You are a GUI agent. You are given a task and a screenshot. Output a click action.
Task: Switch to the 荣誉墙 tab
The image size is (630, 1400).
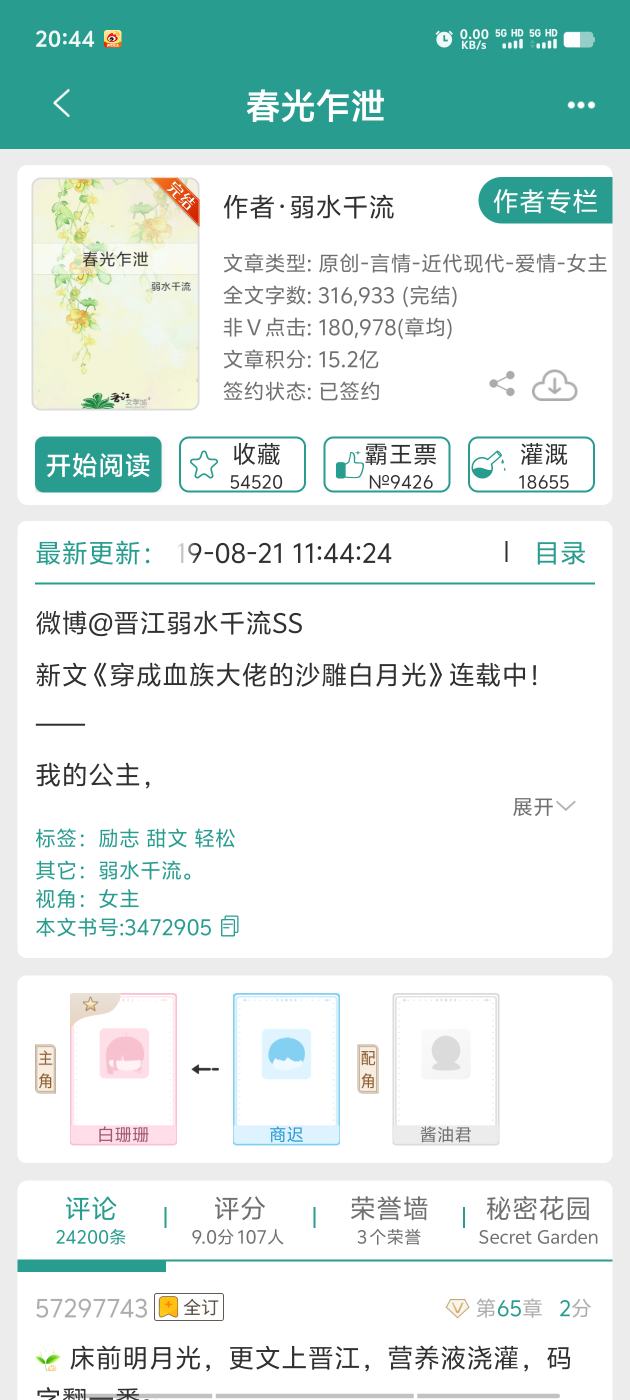389,1221
